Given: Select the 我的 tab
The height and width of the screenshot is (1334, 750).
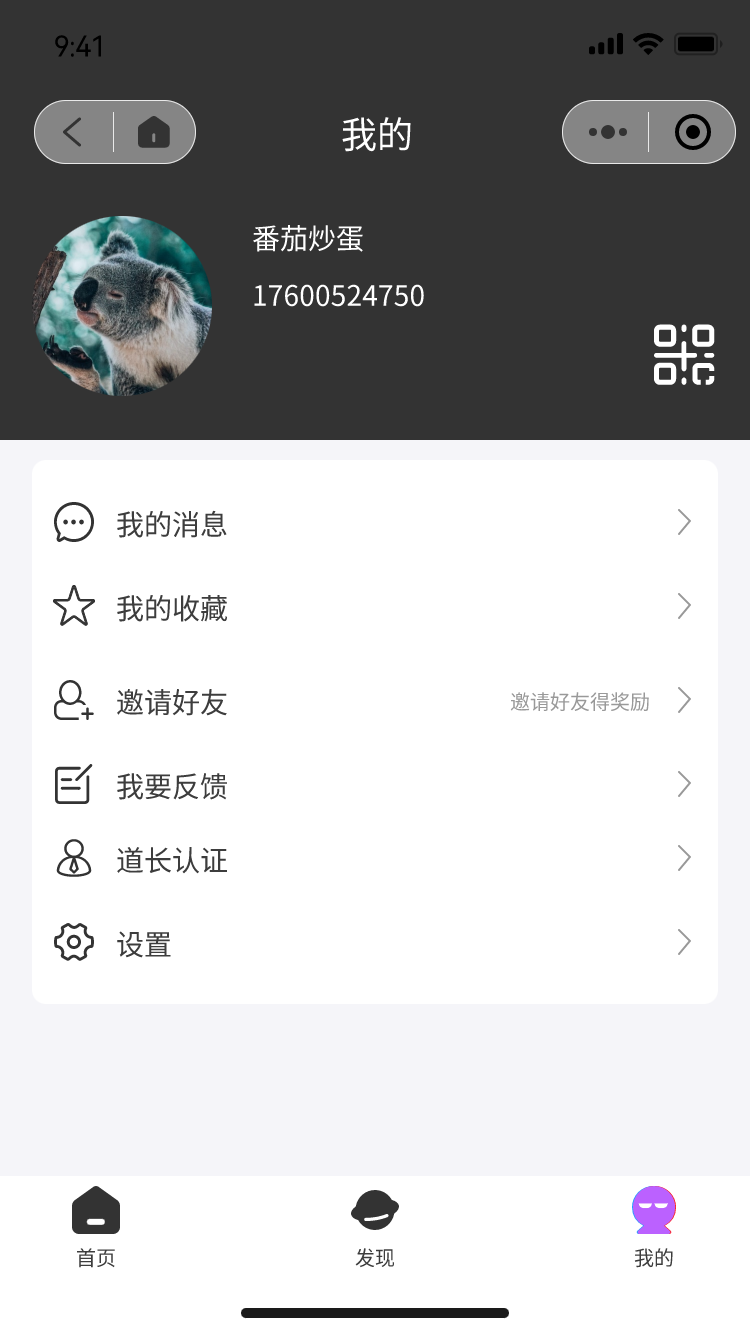Looking at the screenshot, I should pyautogui.click(x=654, y=1226).
